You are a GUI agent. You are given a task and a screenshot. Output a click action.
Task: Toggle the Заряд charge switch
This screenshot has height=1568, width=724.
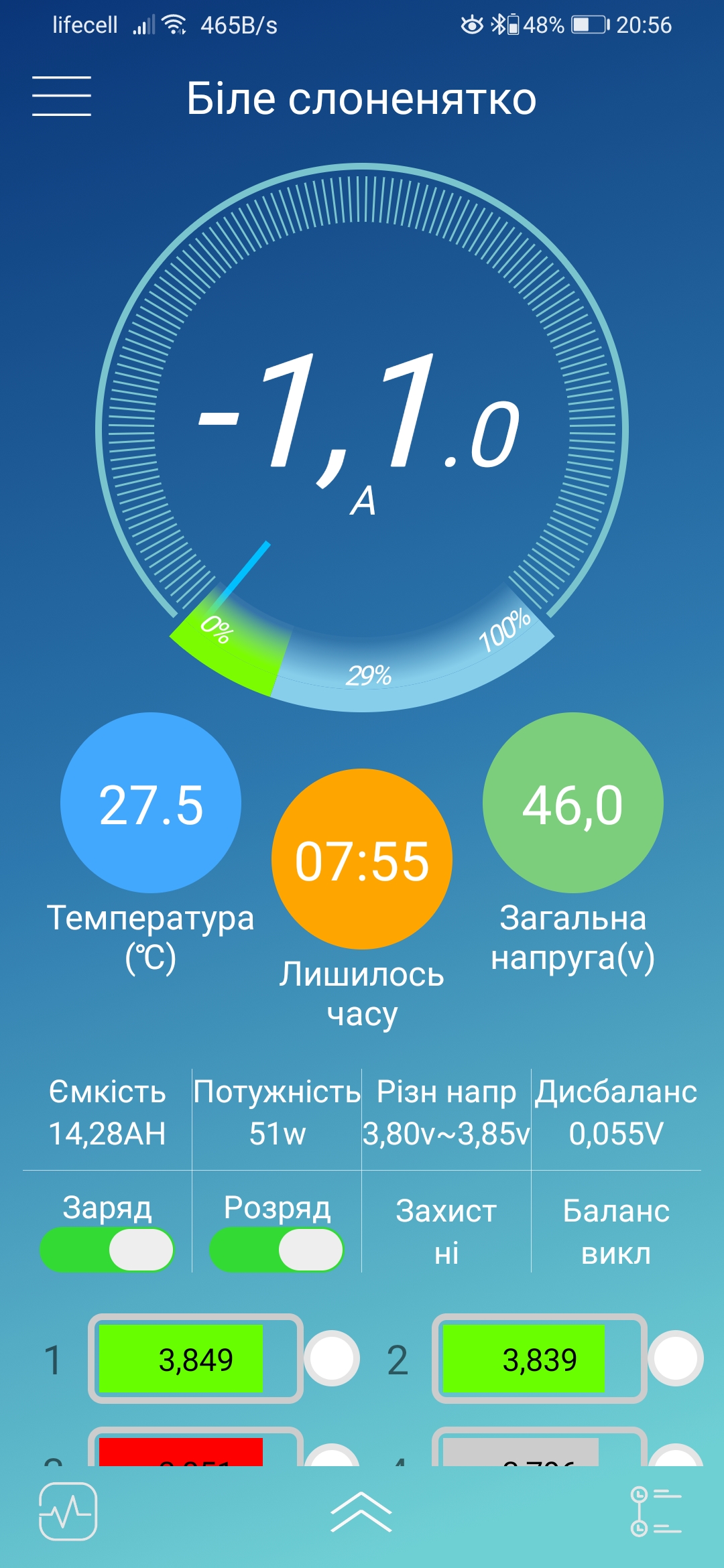pos(107,1250)
